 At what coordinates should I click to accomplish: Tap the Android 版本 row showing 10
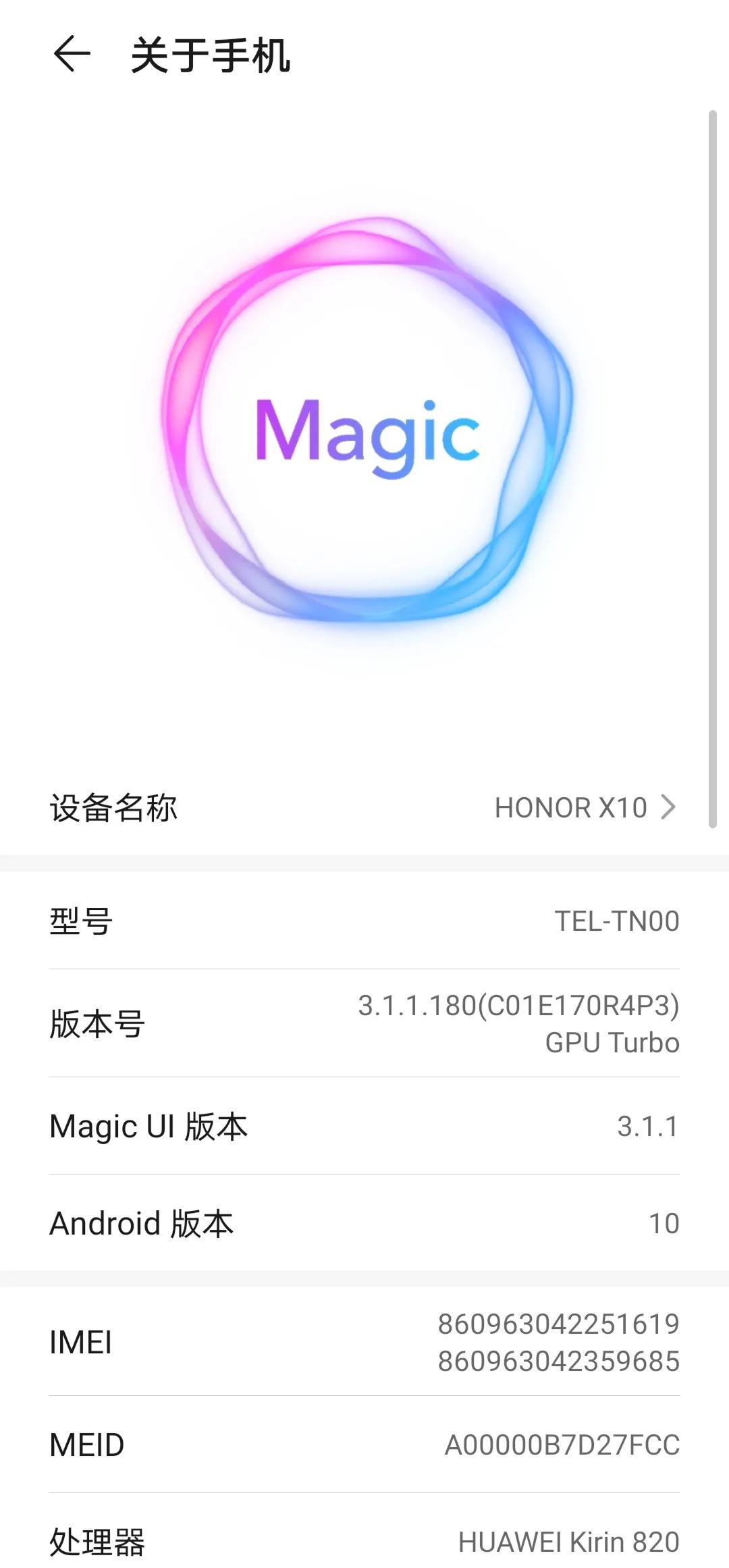[x=364, y=1223]
